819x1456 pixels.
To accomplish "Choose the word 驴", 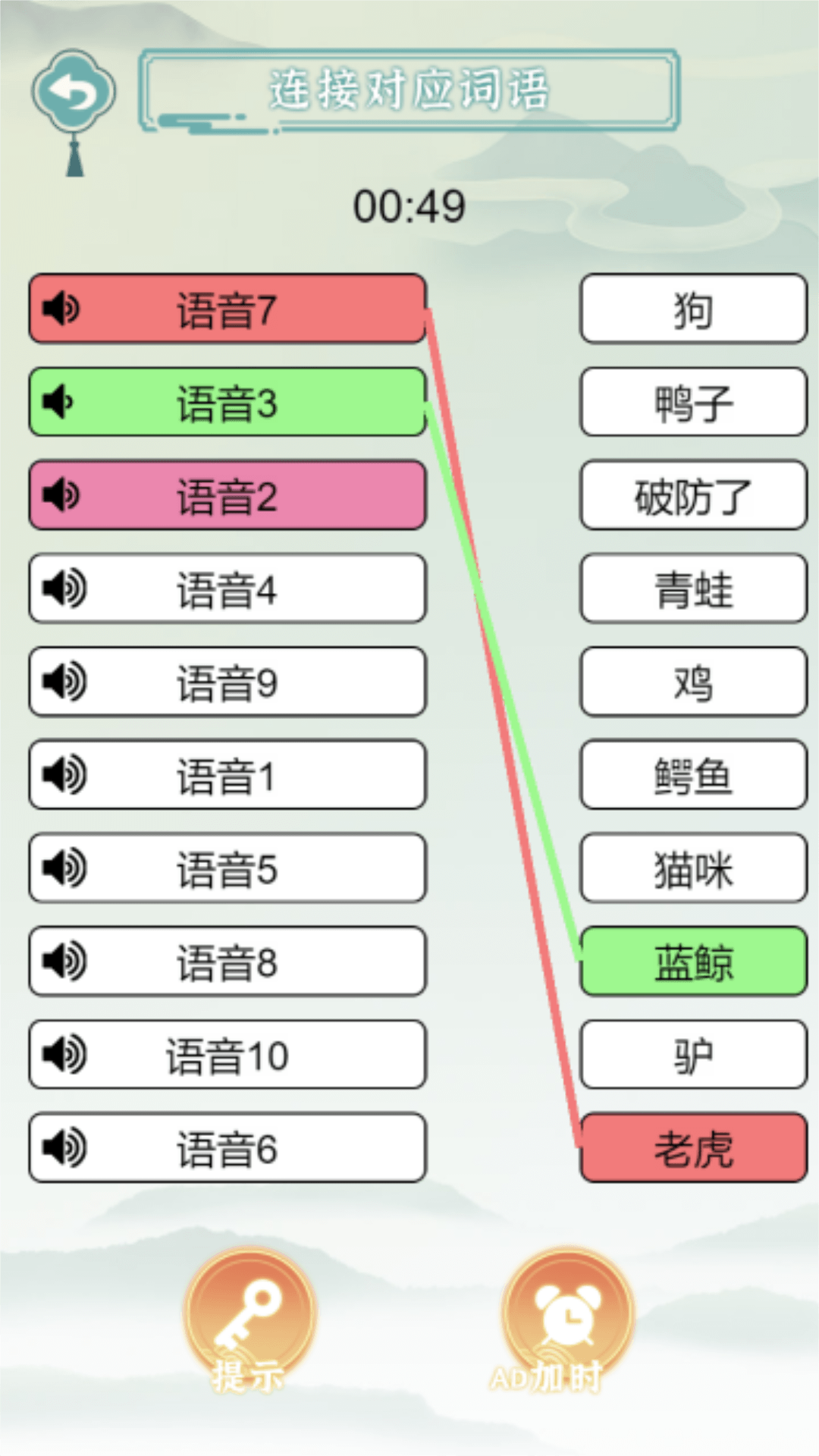I will (693, 1056).
